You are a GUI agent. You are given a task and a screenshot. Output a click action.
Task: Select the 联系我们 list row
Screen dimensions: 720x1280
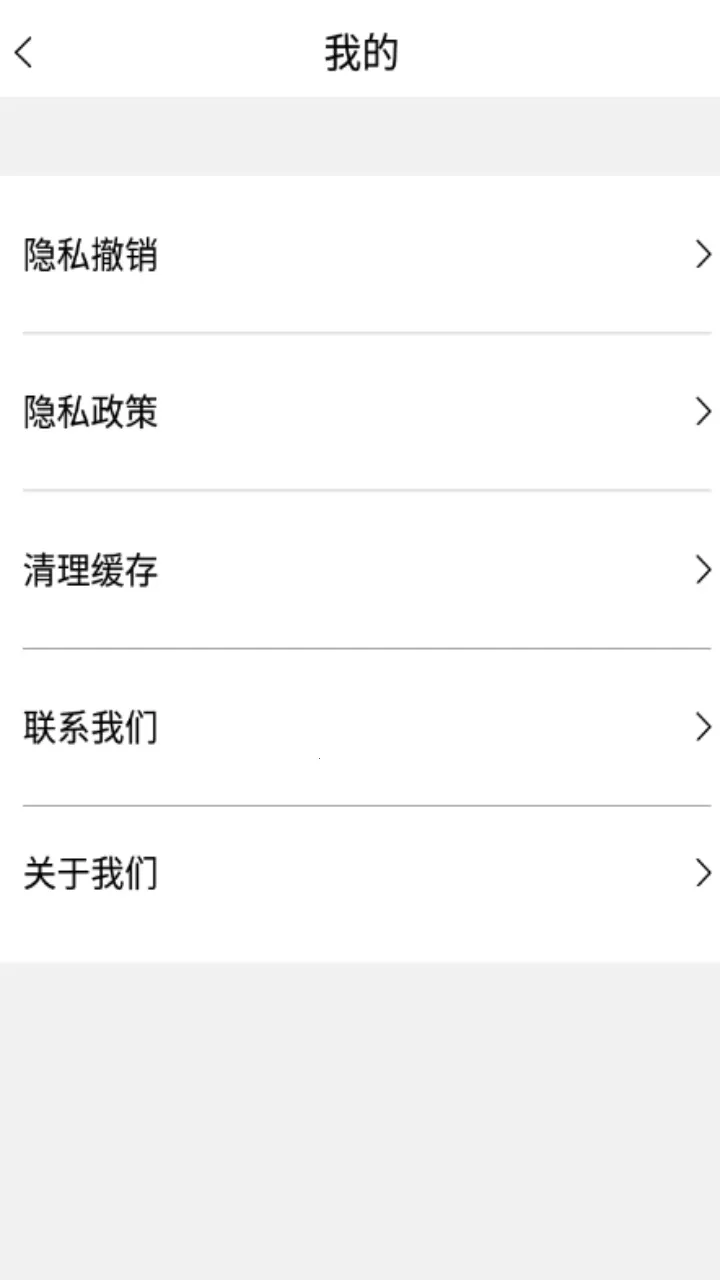[360, 727]
